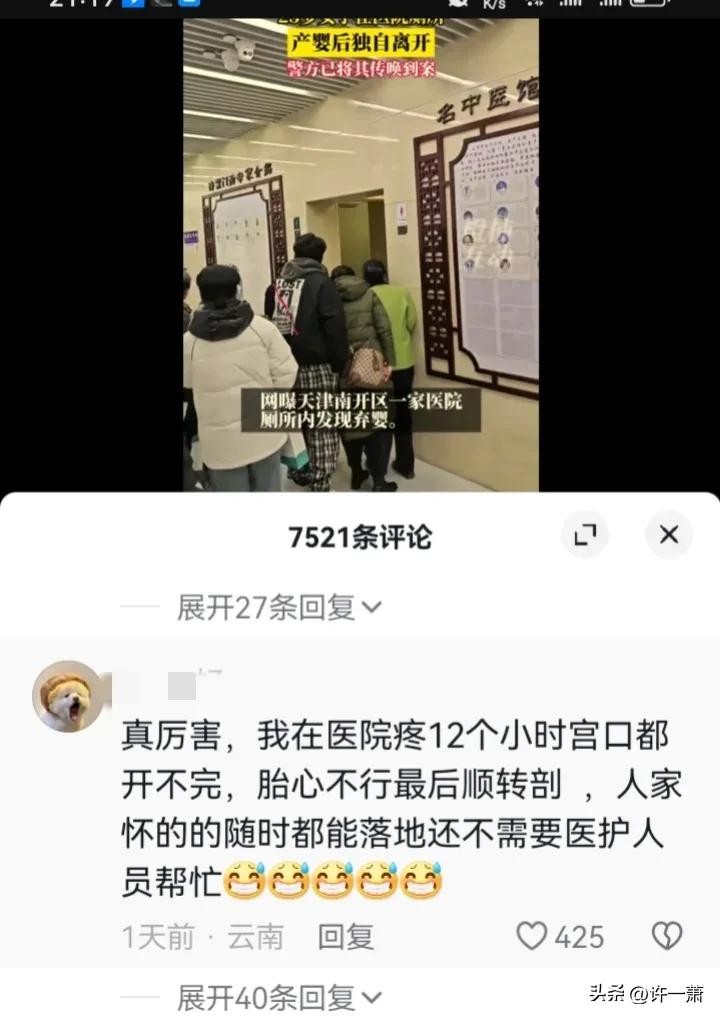
Task: Expand the comments panel to full screen
Action: click(585, 535)
